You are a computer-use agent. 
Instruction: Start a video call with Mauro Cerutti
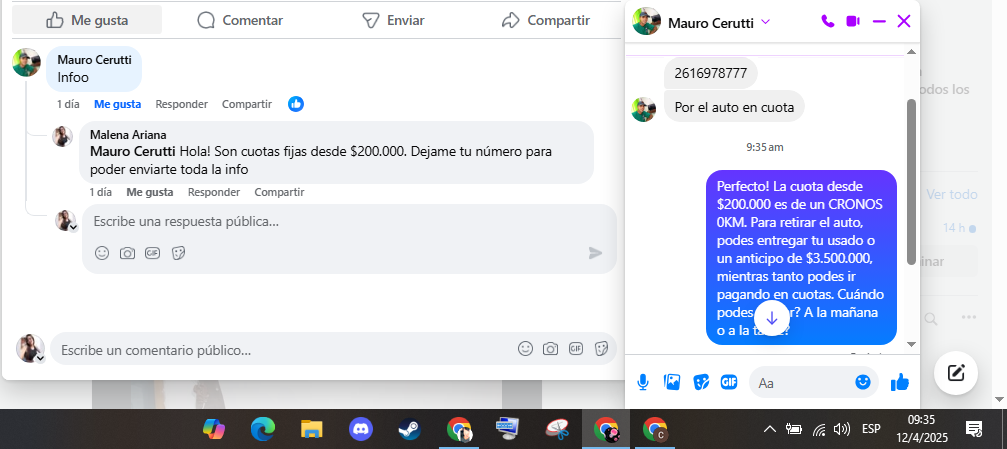853,21
